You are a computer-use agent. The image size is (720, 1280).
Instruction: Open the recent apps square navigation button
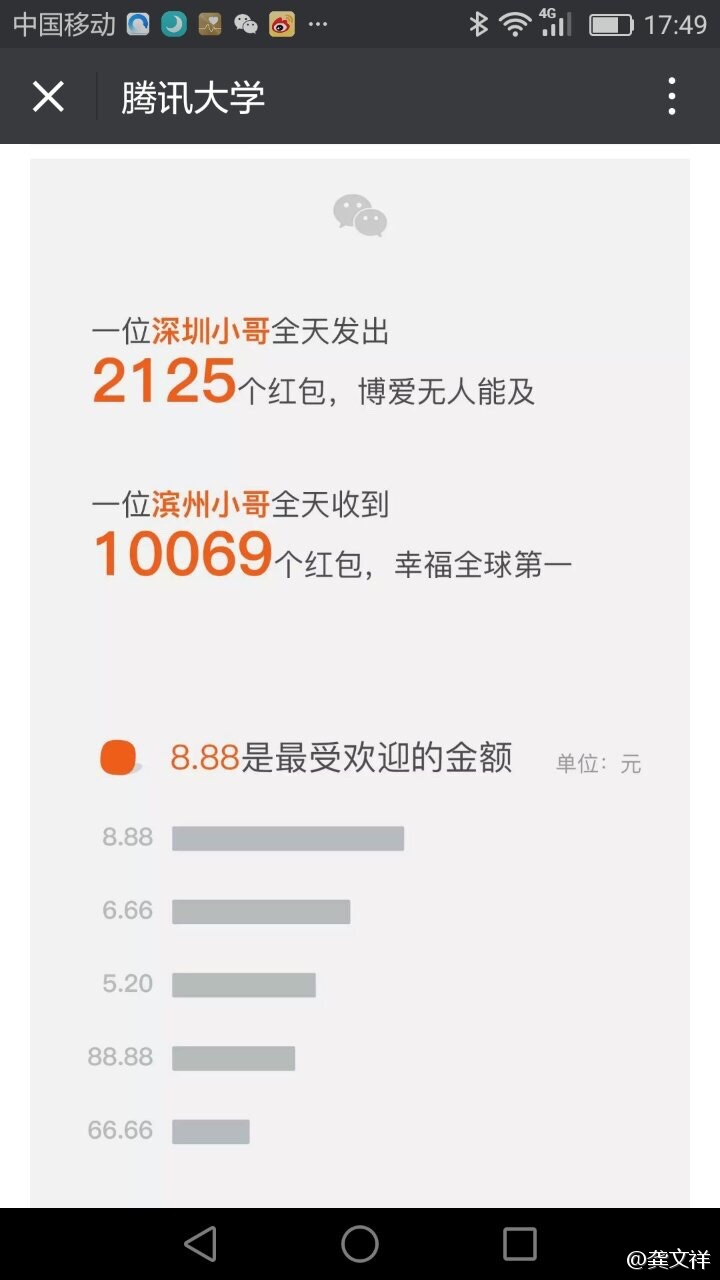[x=519, y=1243]
